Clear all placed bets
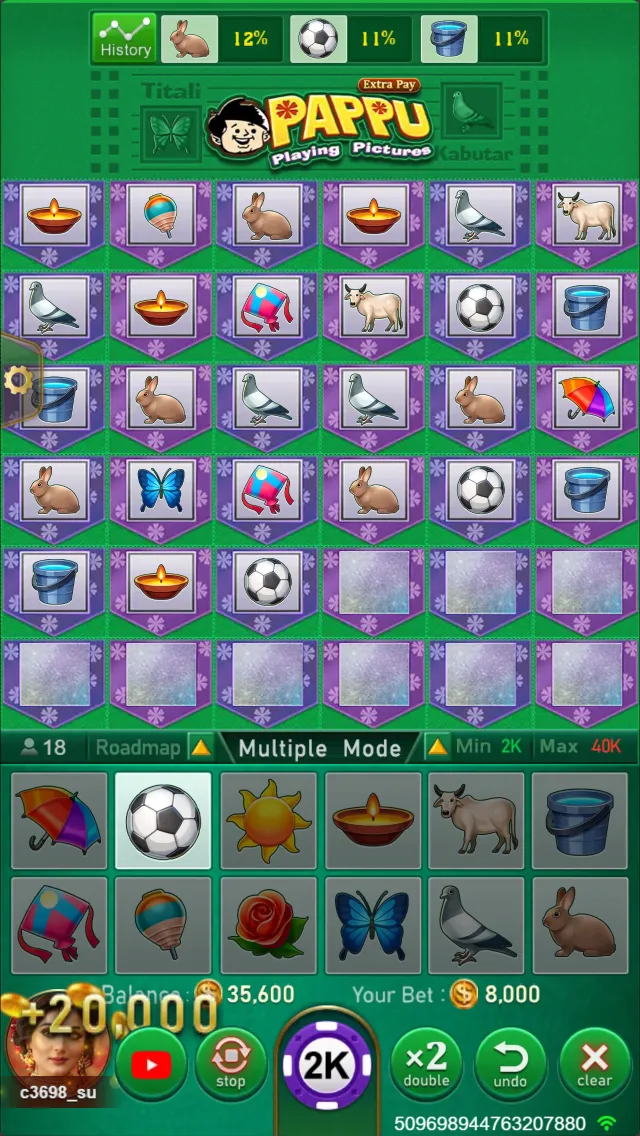The width and height of the screenshot is (640, 1136). point(594,1064)
